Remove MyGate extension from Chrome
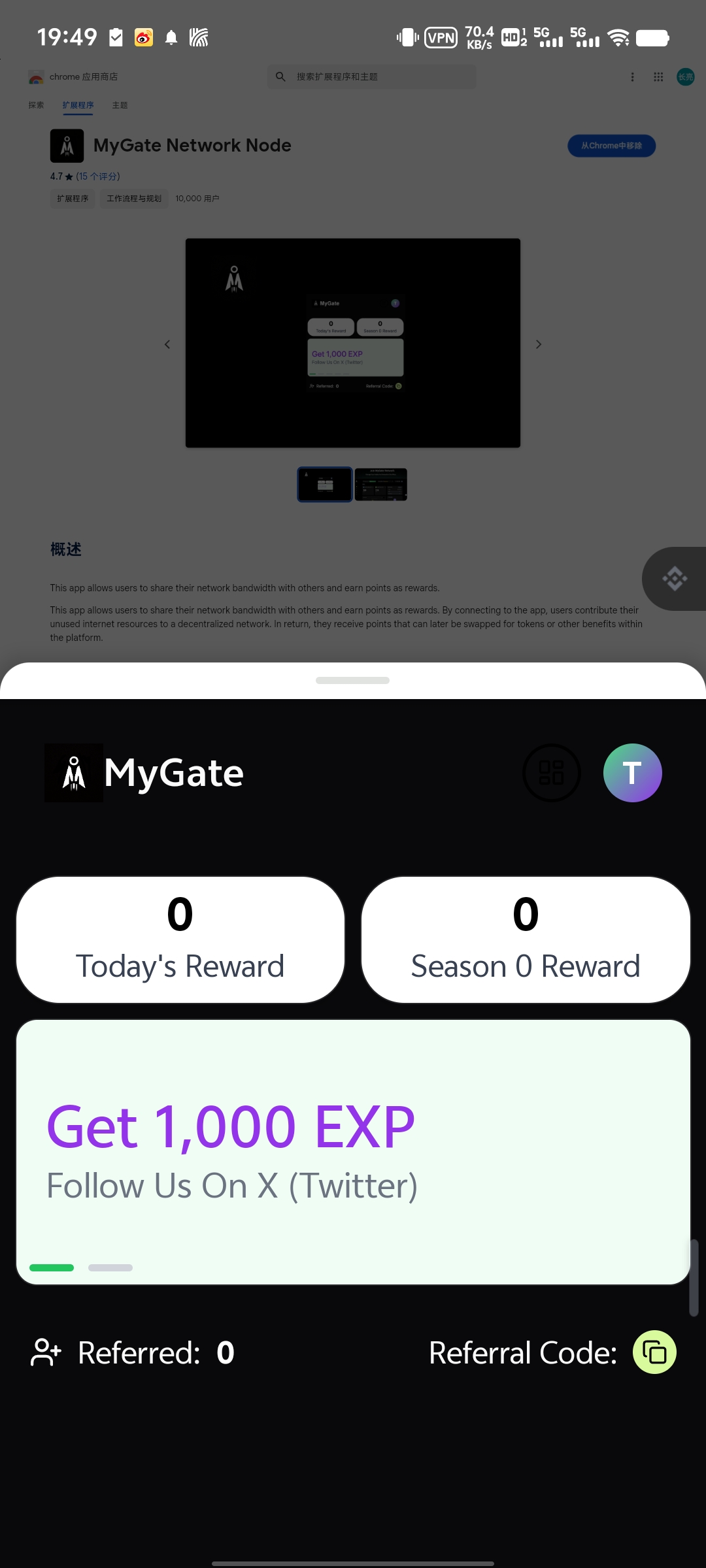The height and width of the screenshot is (1568, 706). [611, 146]
